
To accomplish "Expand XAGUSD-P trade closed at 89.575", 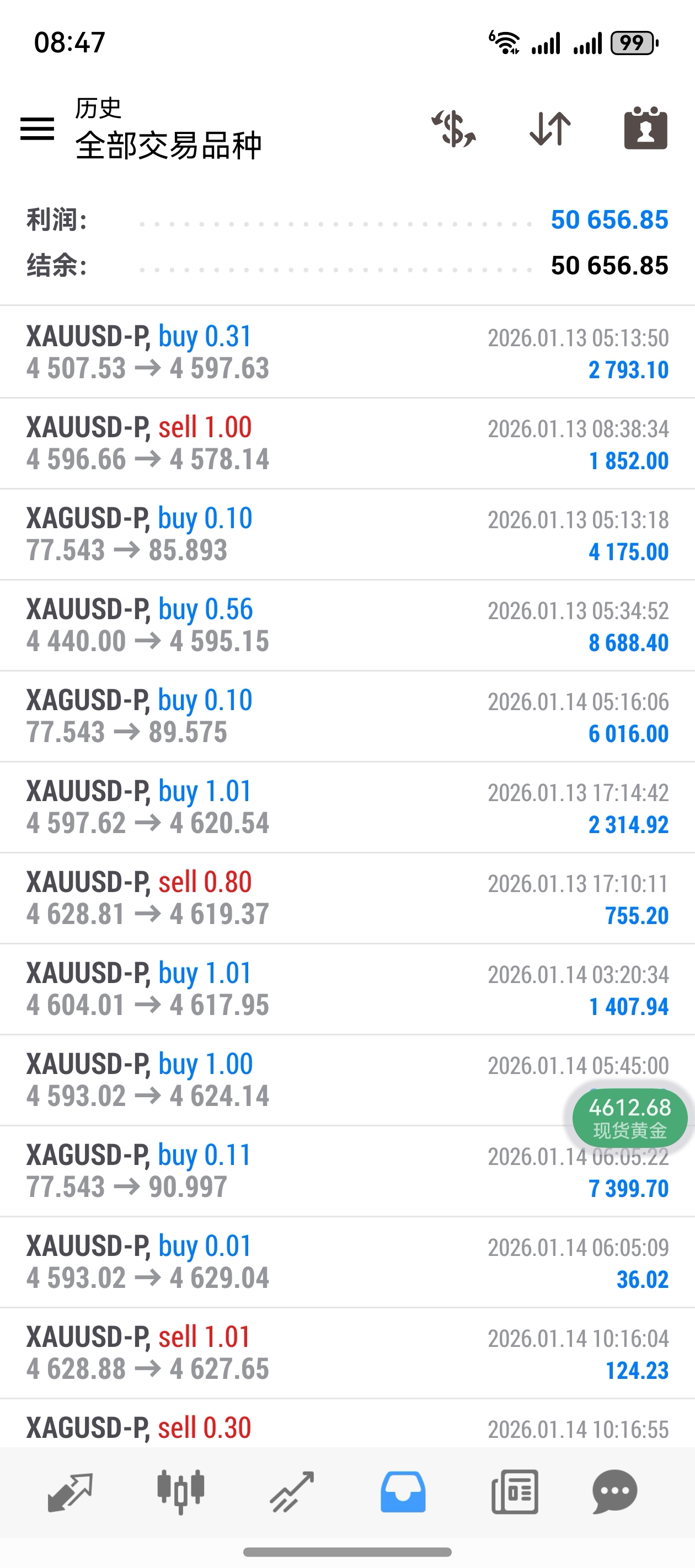I will click(347, 716).
